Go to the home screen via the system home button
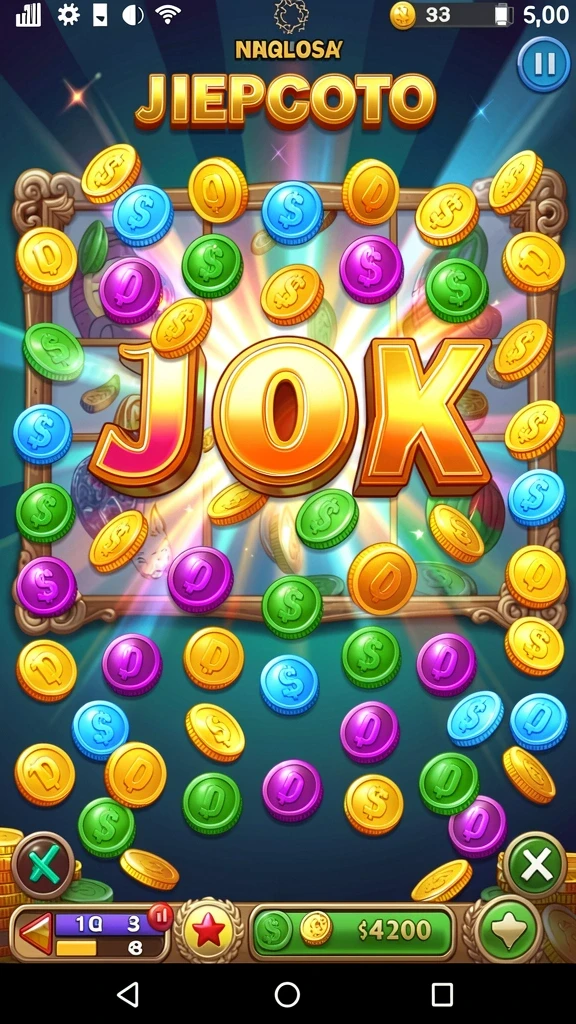This screenshot has height=1024, width=576. [287, 995]
